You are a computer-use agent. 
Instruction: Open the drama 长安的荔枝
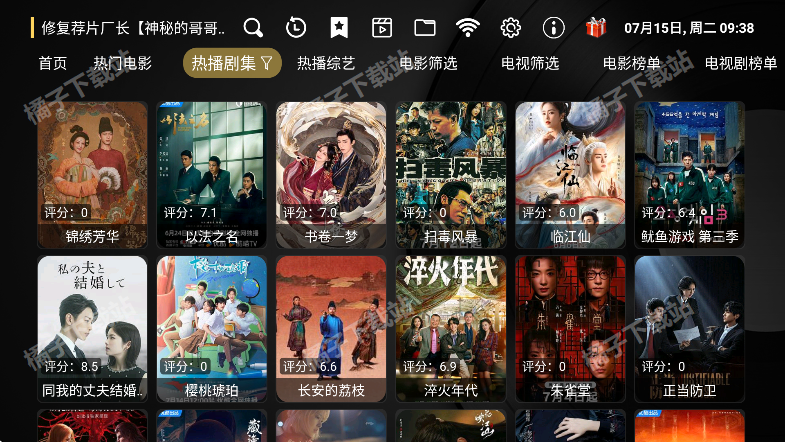[331, 329]
